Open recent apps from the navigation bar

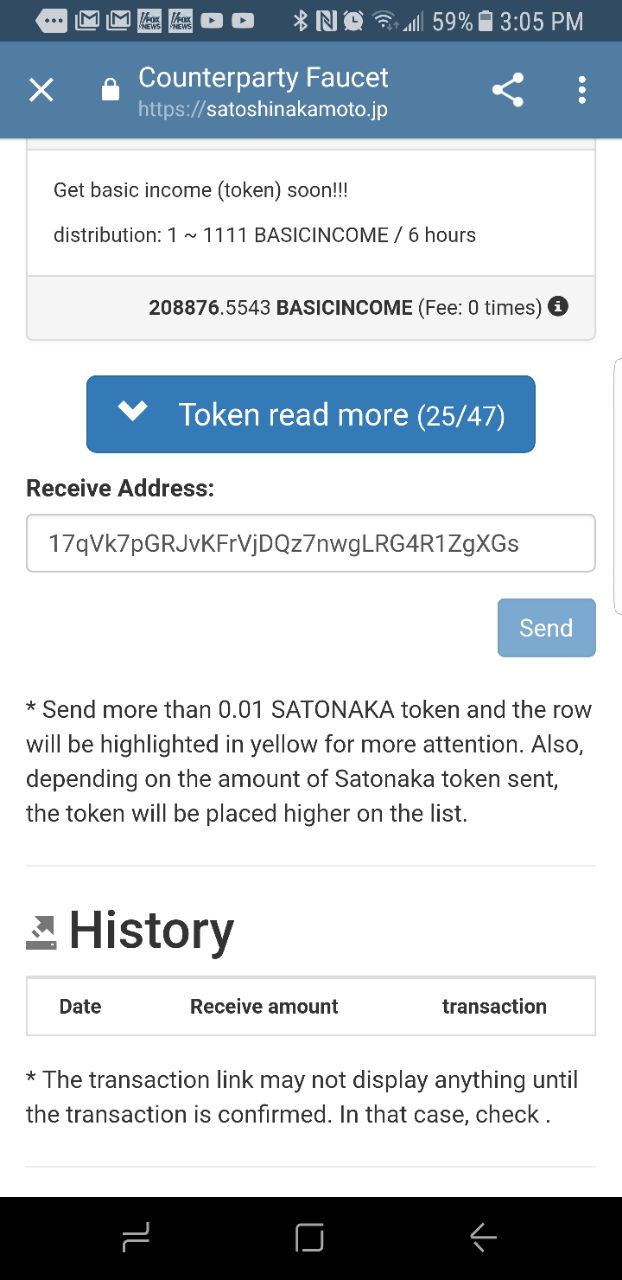click(x=136, y=1238)
